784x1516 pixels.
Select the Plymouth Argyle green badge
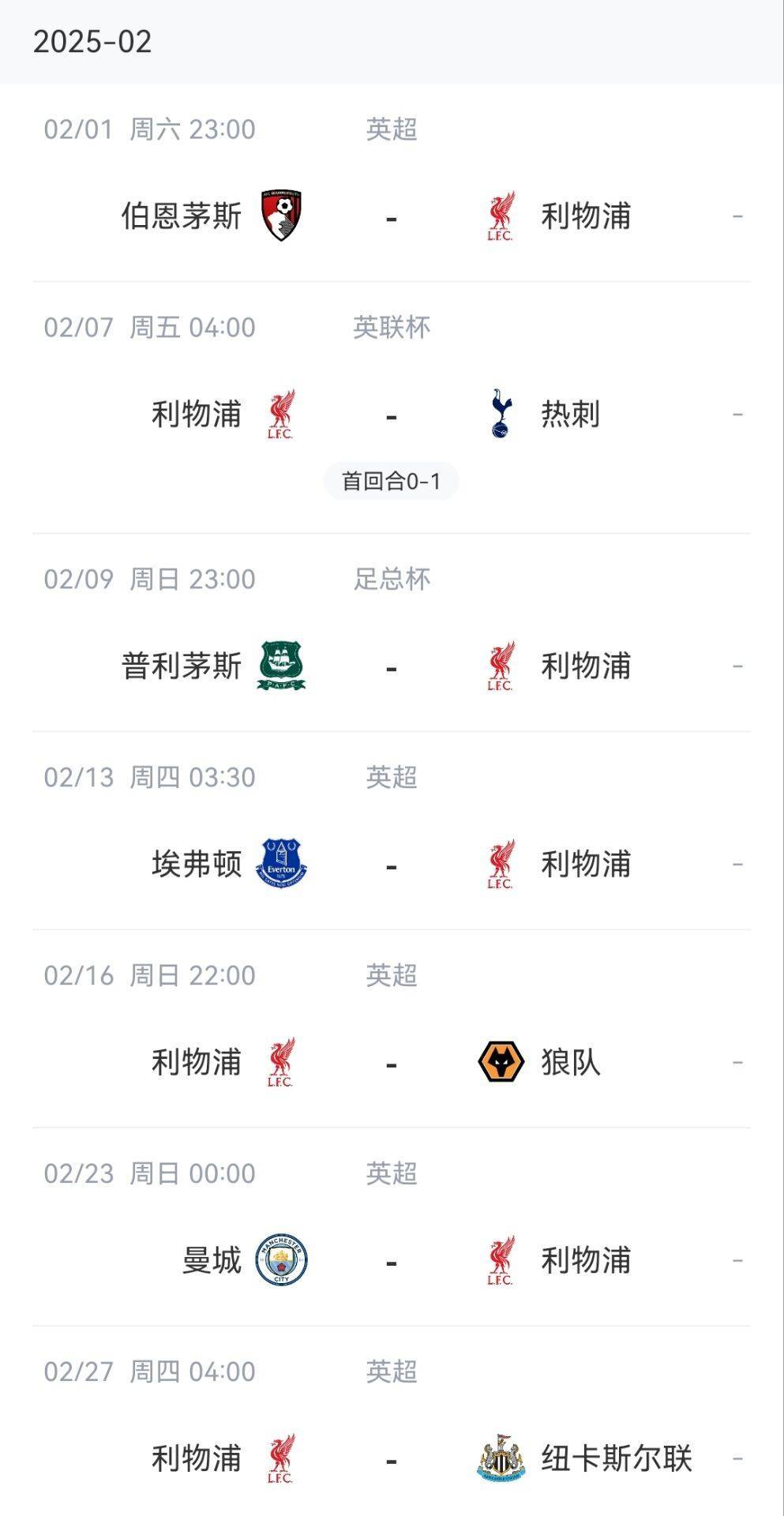(282, 665)
